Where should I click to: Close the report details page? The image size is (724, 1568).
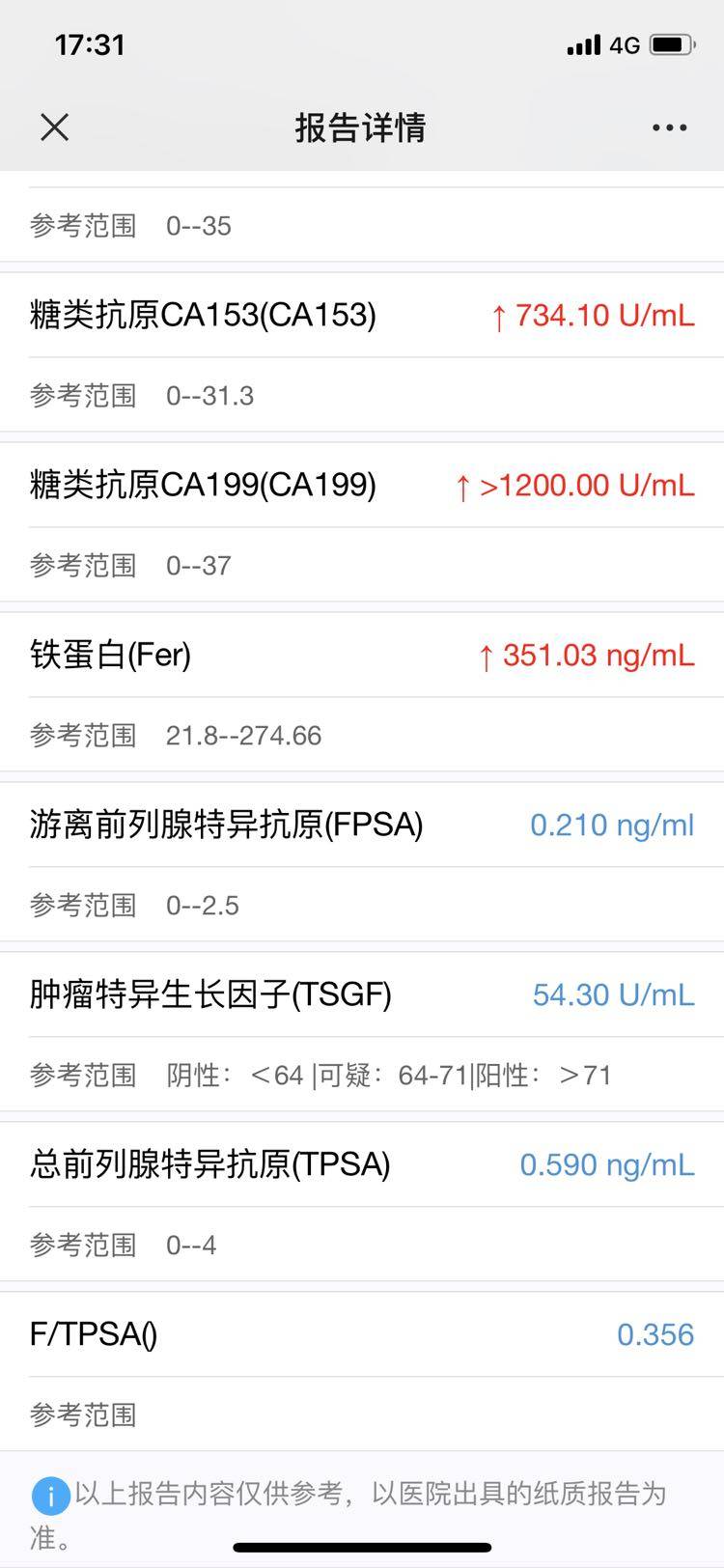tap(55, 126)
